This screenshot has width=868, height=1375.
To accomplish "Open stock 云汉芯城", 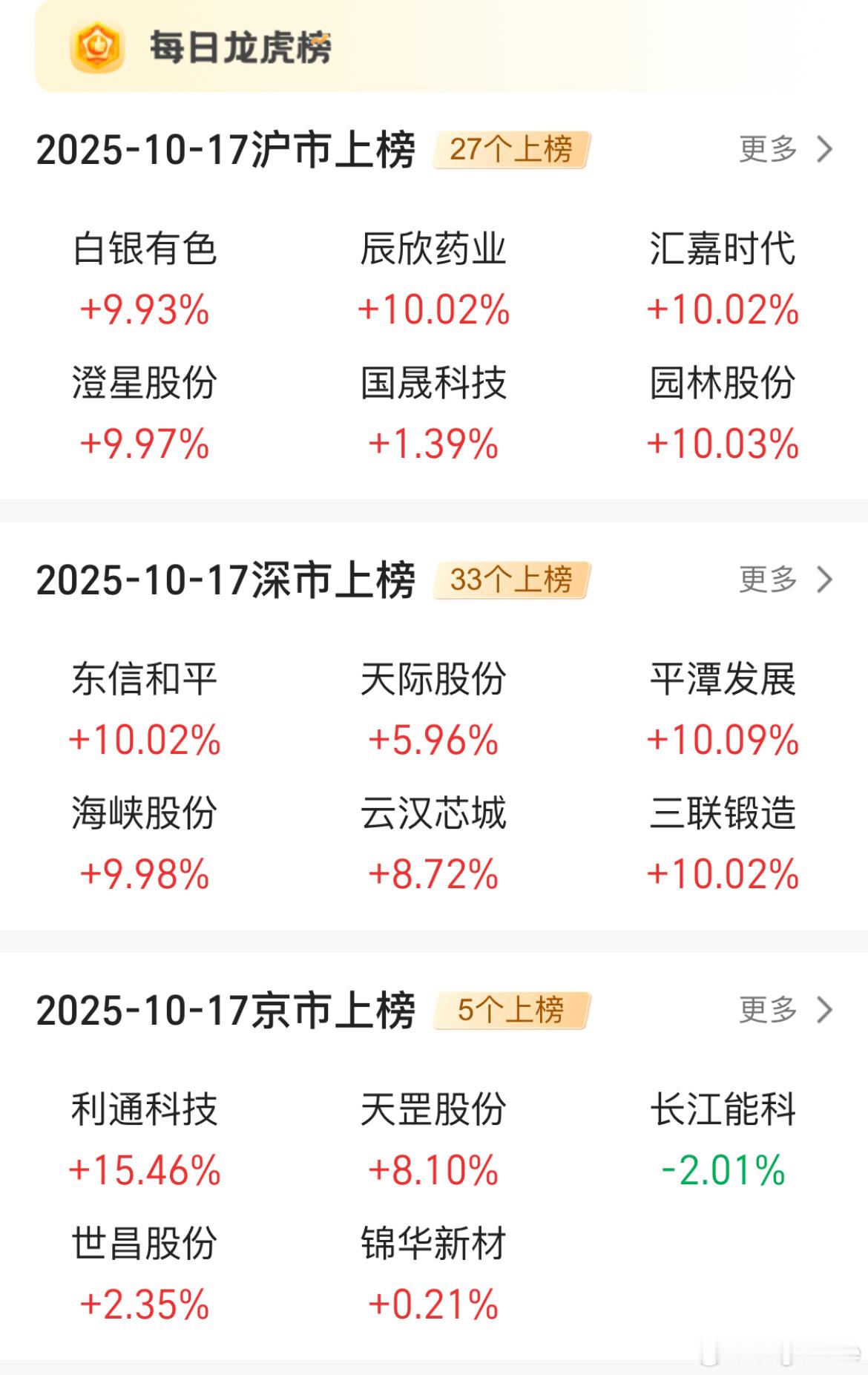I will pyautogui.click(x=434, y=843).
